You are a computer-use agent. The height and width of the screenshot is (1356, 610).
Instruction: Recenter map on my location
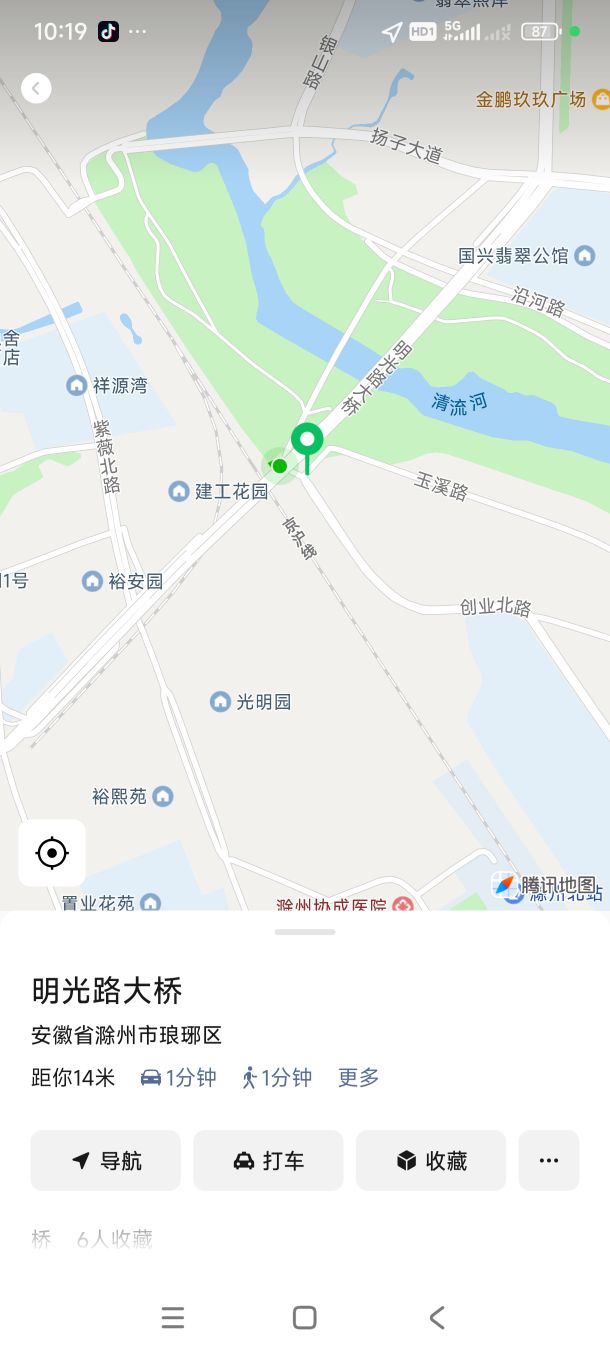click(x=52, y=853)
